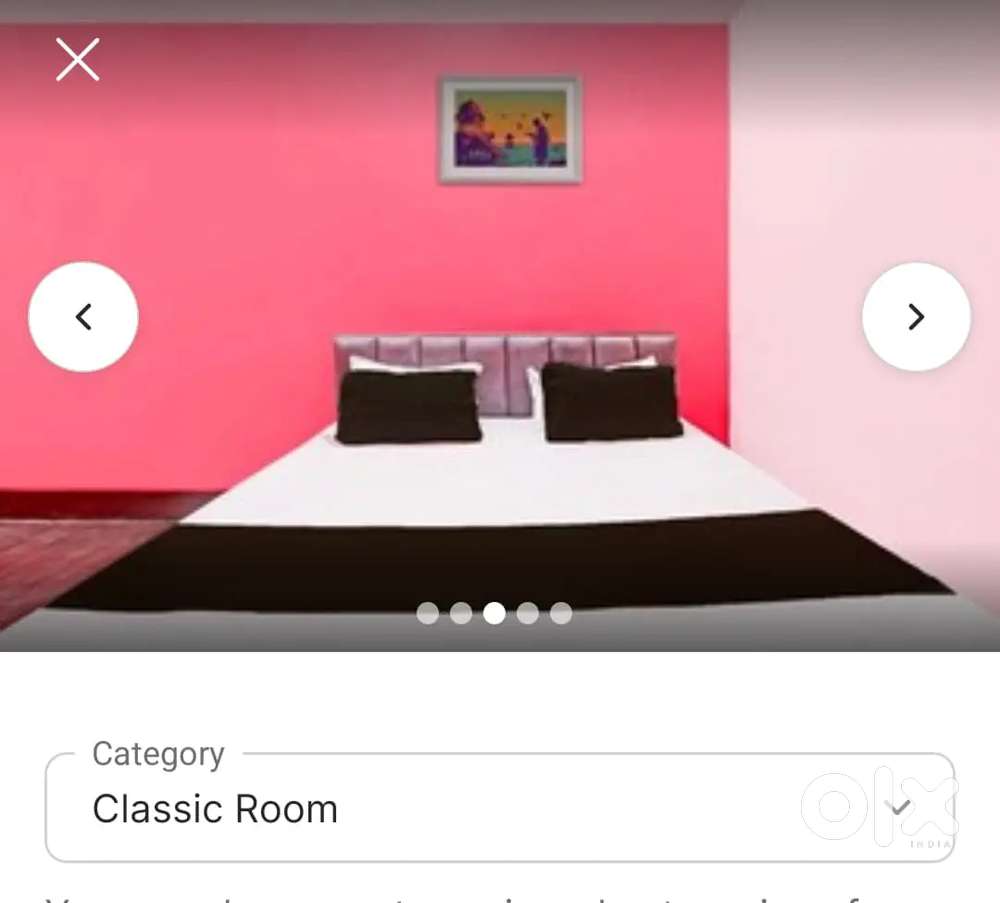The image size is (1000, 903).
Task: Go to the previous room photo
Action: coord(83,317)
